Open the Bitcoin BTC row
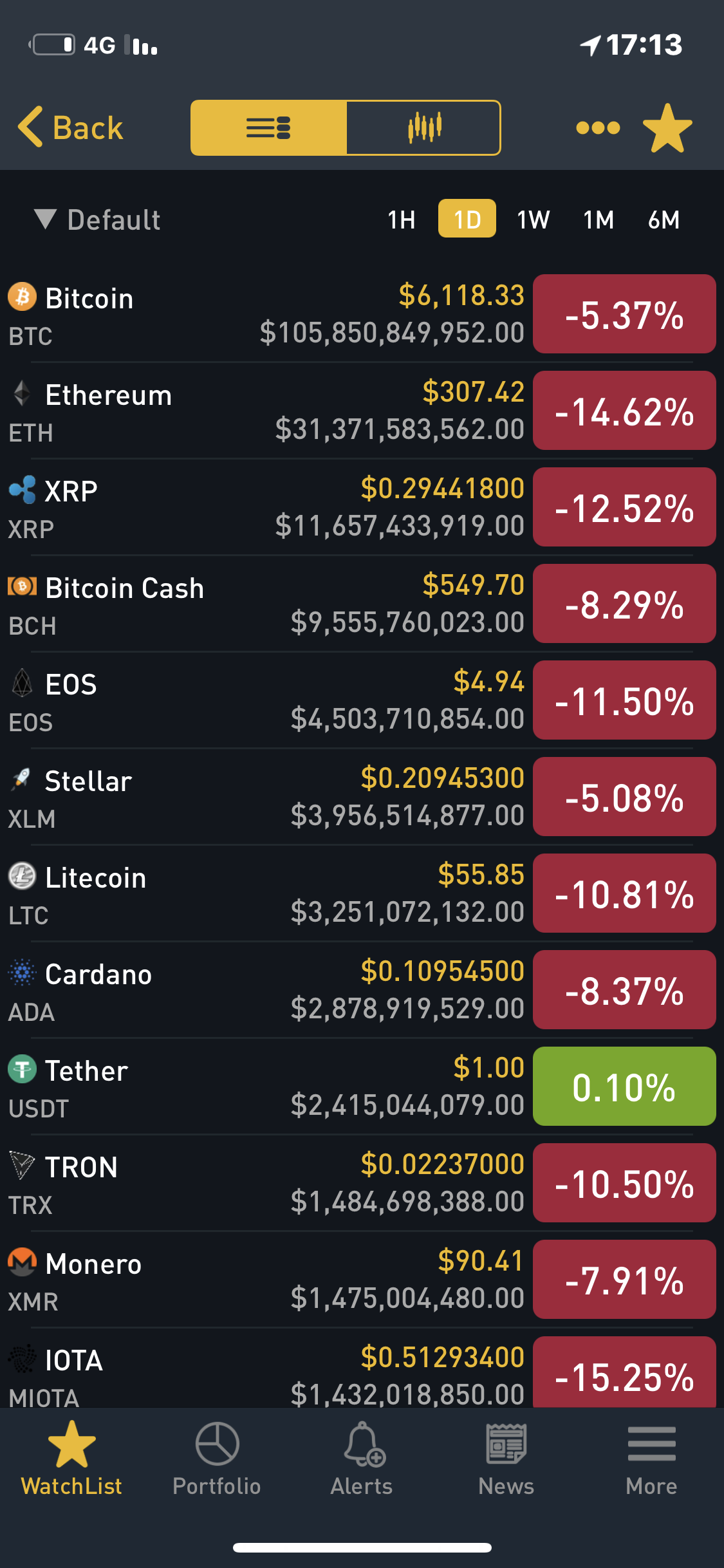This screenshot has height=1568, width=724. tap(362, 314)
